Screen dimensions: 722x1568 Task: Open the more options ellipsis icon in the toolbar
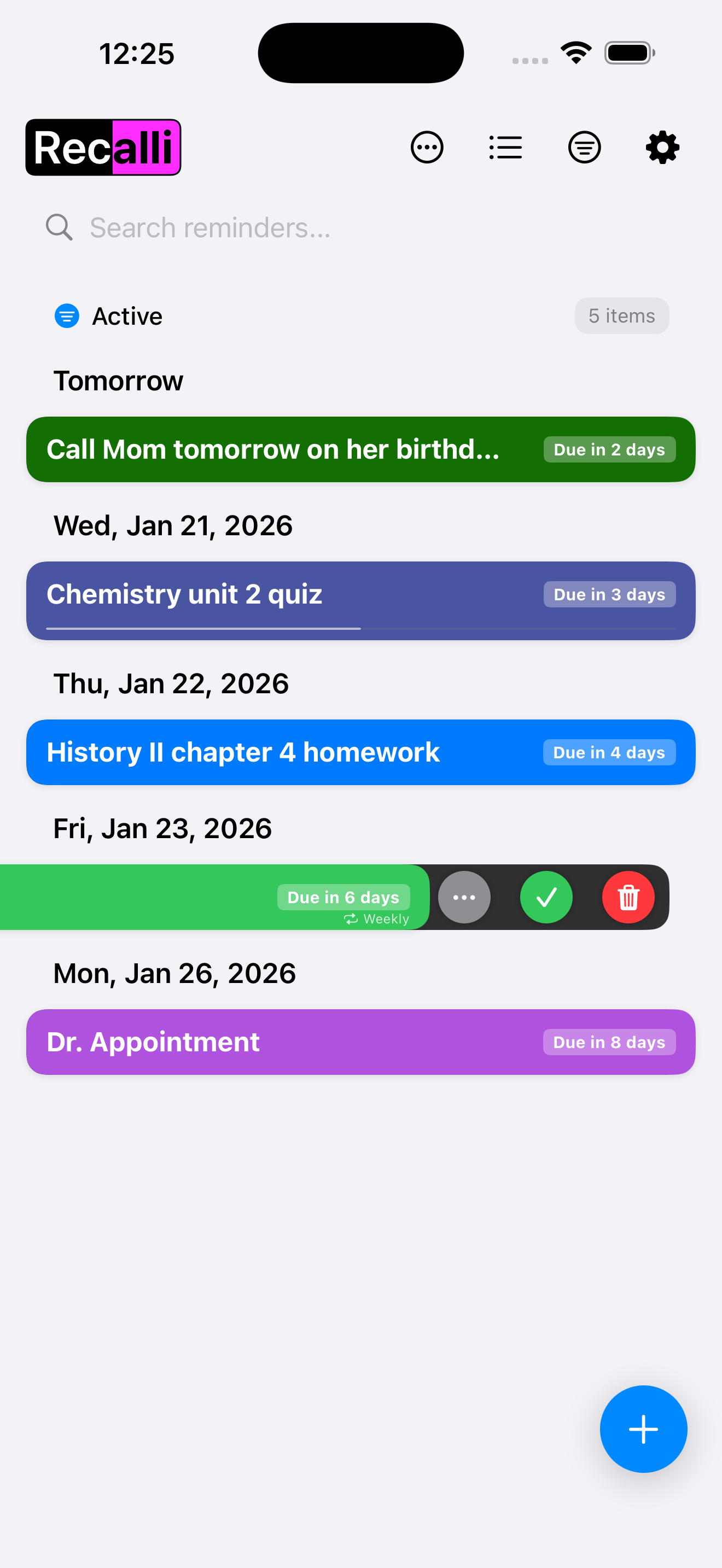click(427, 147)
